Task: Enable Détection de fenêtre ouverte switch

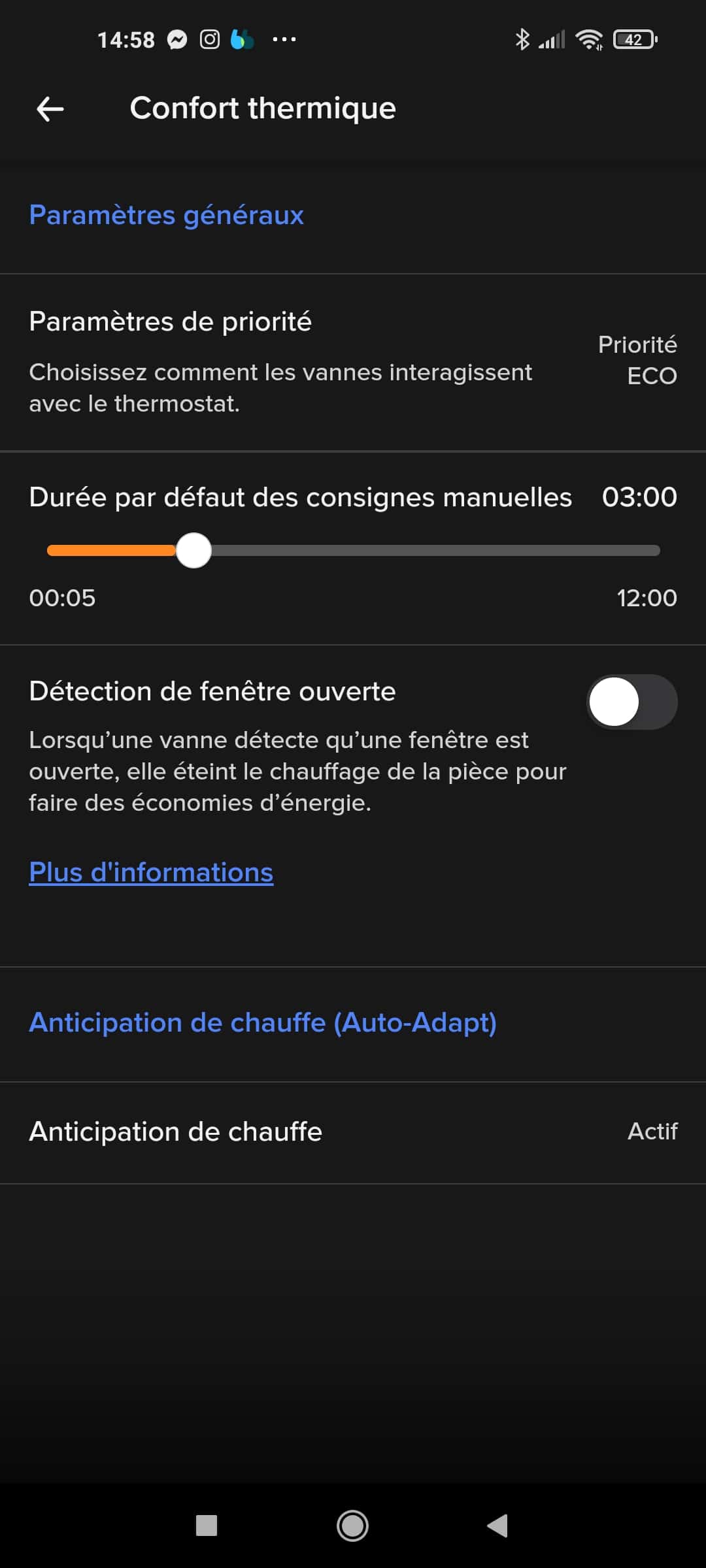Action: click(631, 702)
